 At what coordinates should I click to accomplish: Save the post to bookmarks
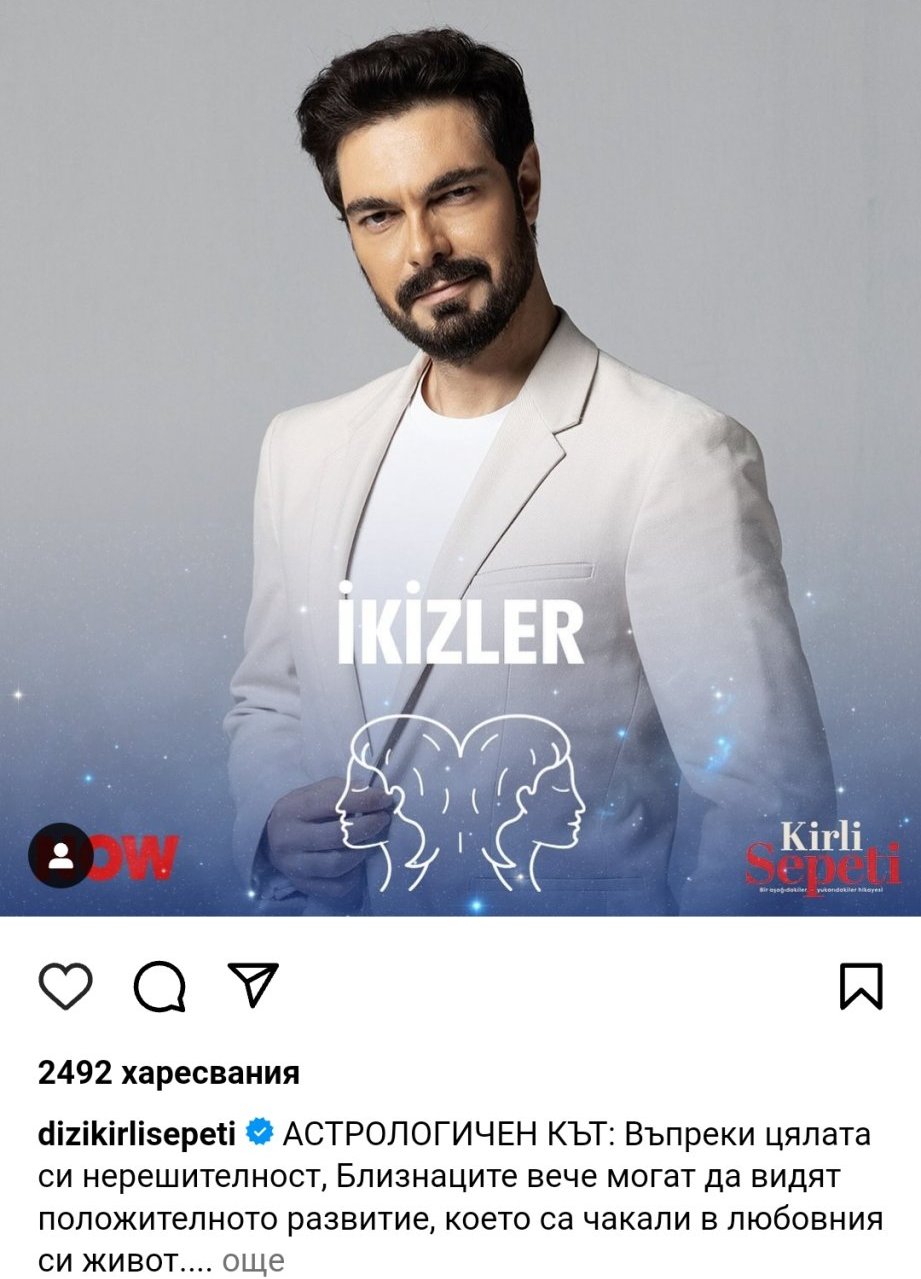(x=860, y=986)
